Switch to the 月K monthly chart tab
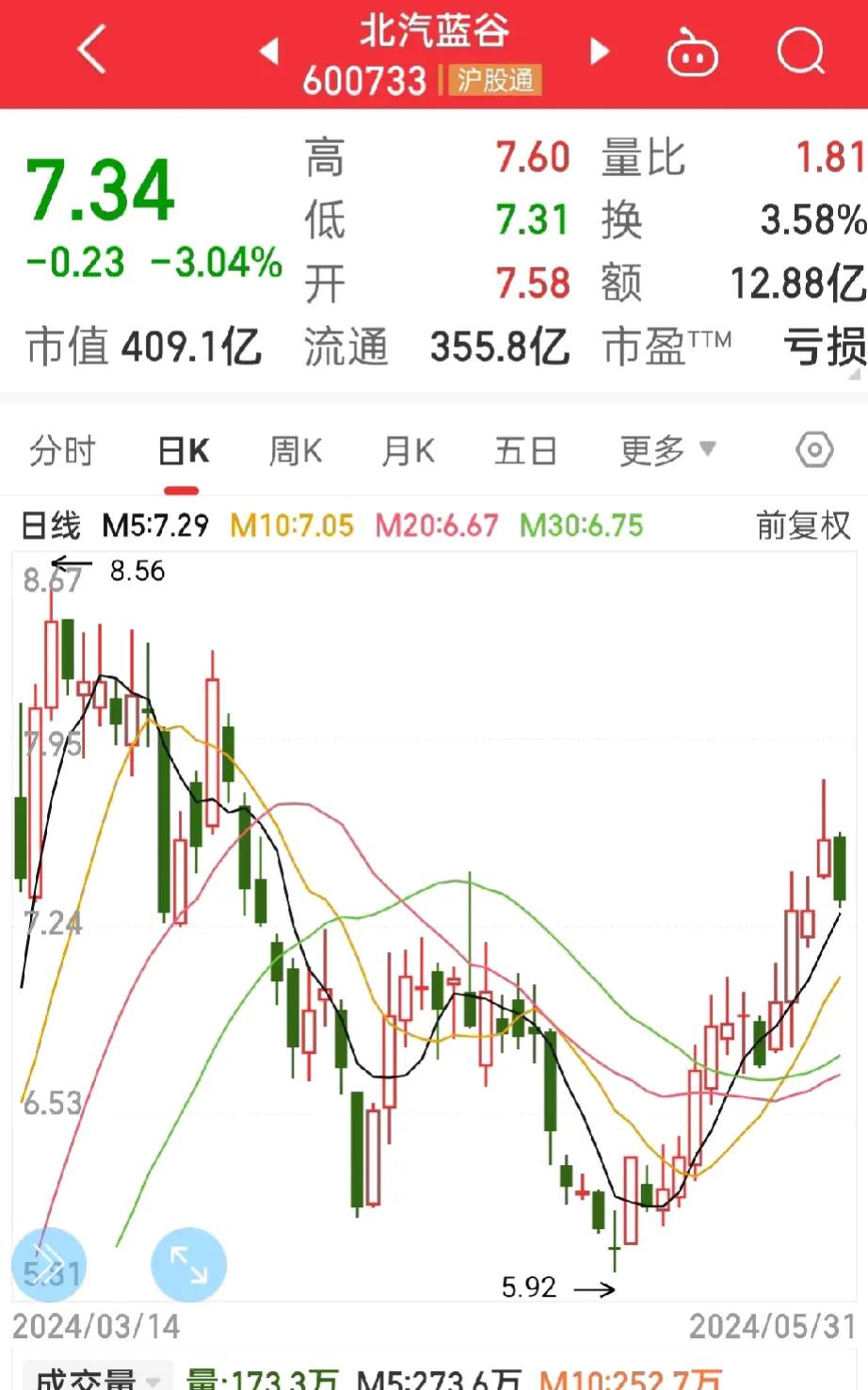This screenshot has width=868, height=1390. (407, 452)
